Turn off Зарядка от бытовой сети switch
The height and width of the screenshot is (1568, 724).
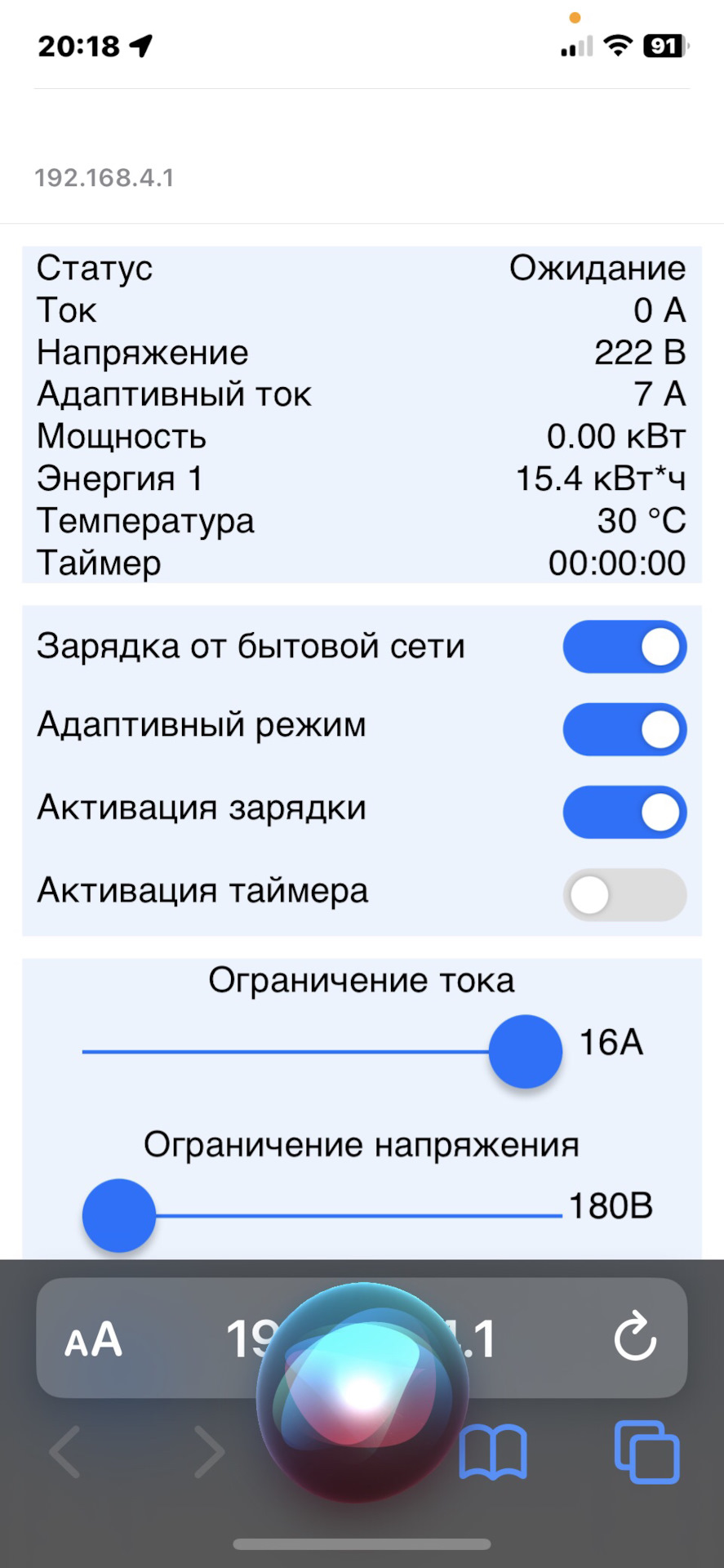pos(624,647)
